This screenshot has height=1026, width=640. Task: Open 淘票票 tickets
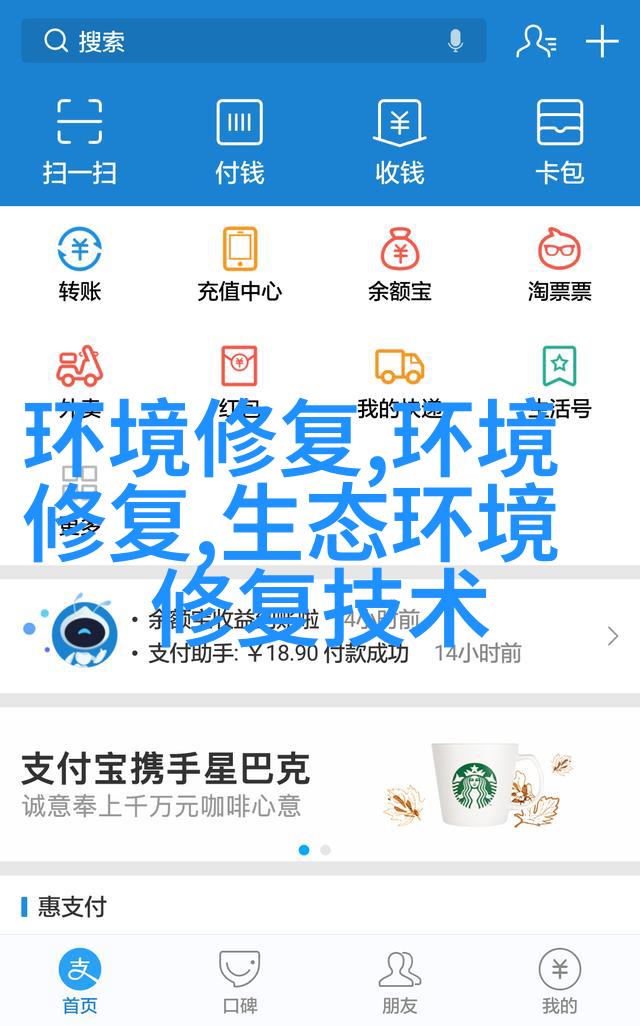[560, 265]
